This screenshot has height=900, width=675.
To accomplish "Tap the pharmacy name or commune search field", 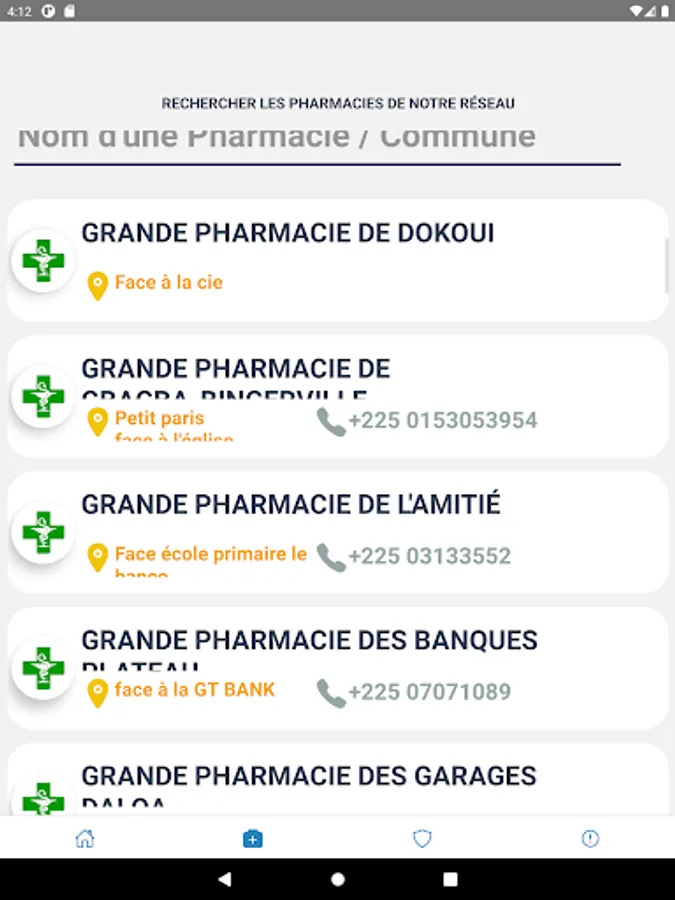I will (317, 139).
